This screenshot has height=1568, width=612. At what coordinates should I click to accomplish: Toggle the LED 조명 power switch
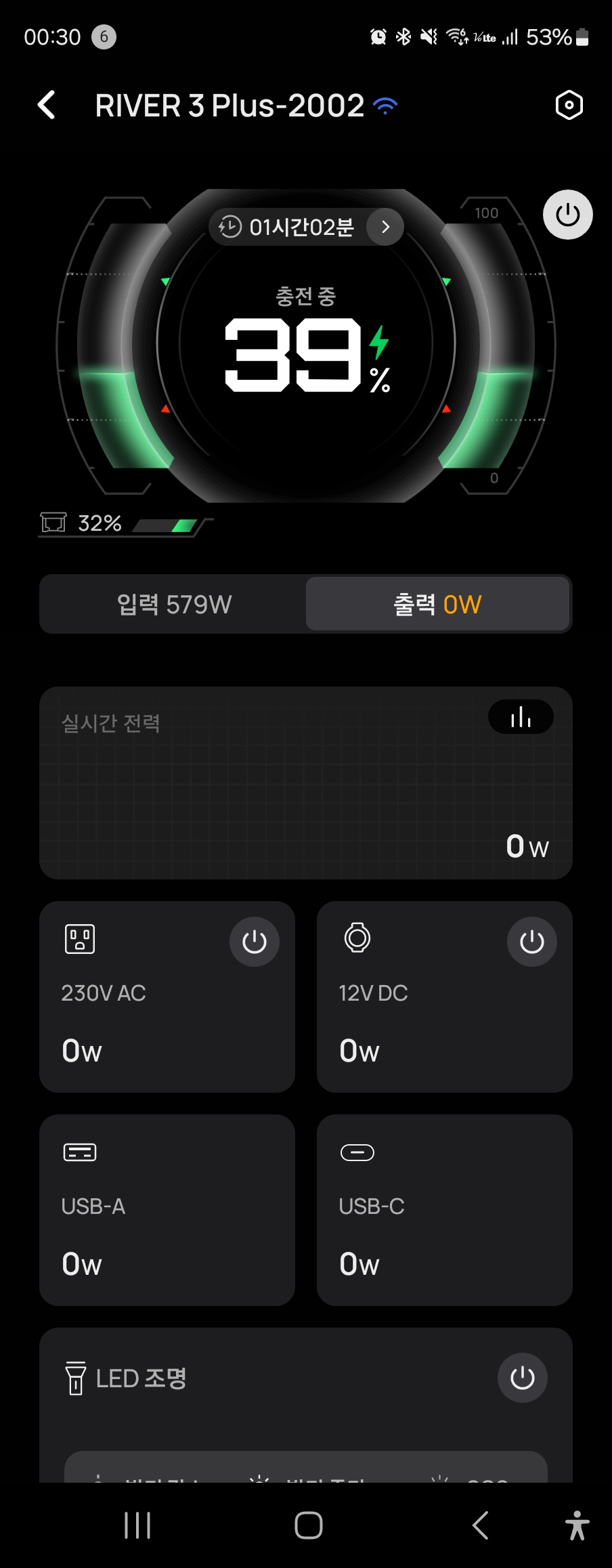tap(522, 1378)
